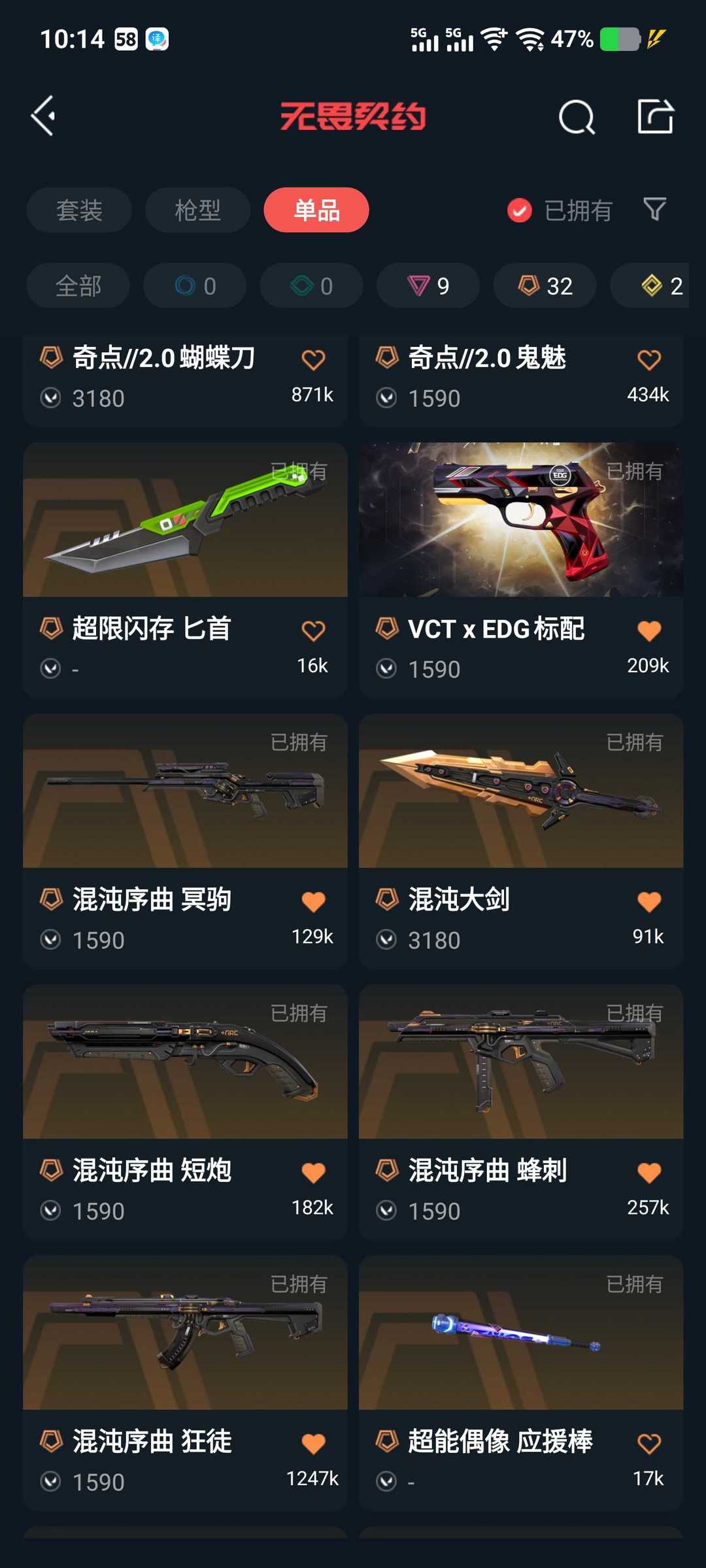
Task: Share this page via the share icon
Action: click(656, 116)
